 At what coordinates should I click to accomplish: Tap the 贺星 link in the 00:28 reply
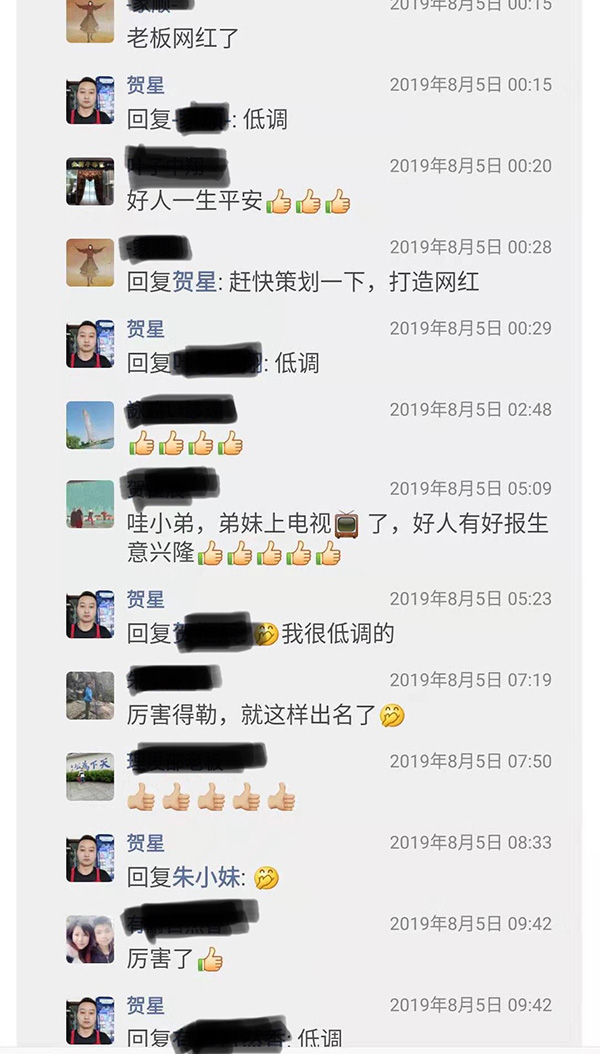pyautogui.click(x=194, y=282)
